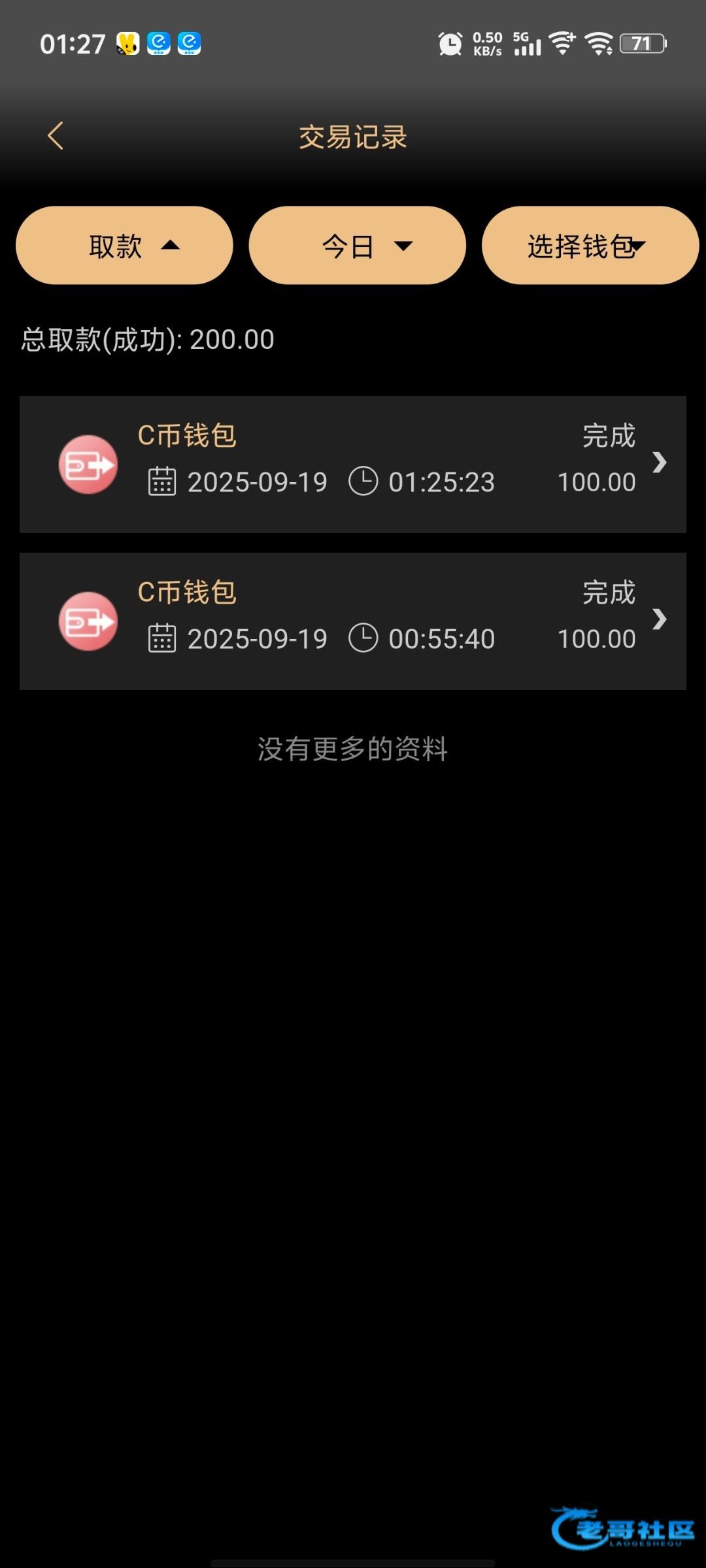Open the 取款 transaction type dropdown
Screen dimensions: 706x1568
coord(124,246)
